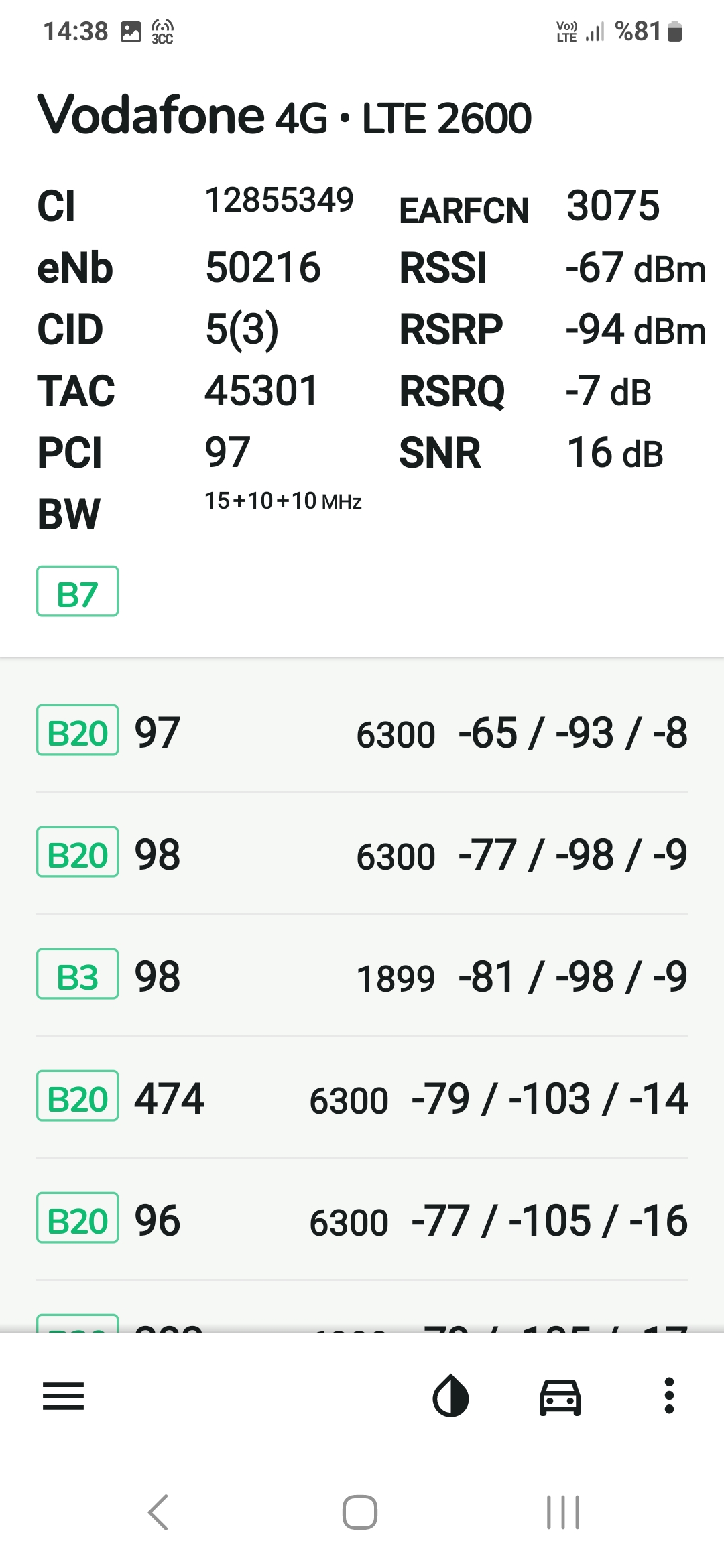Tap the system home button
The image size is (724, 1568).
360,1512
